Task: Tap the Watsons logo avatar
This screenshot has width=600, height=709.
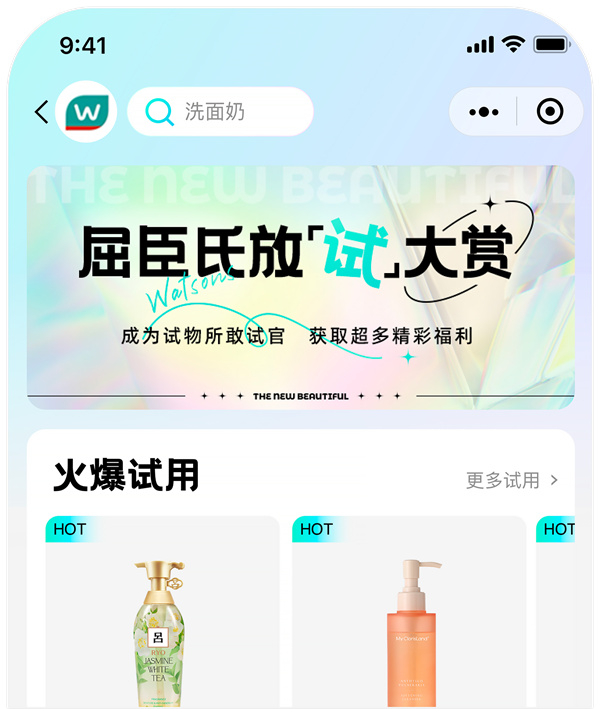Action: coord(87,112)
